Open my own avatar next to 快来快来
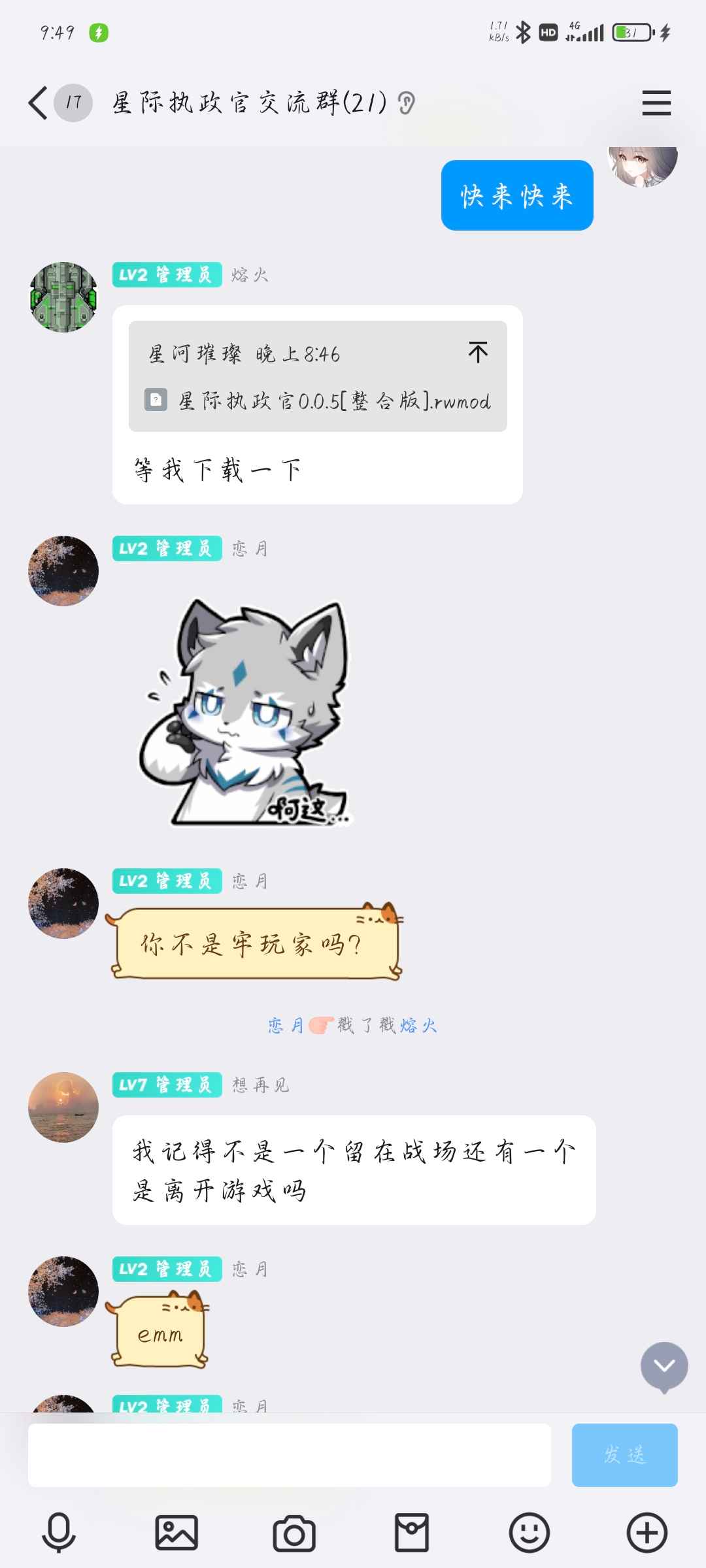706x1568 pixels. (643, 166)
